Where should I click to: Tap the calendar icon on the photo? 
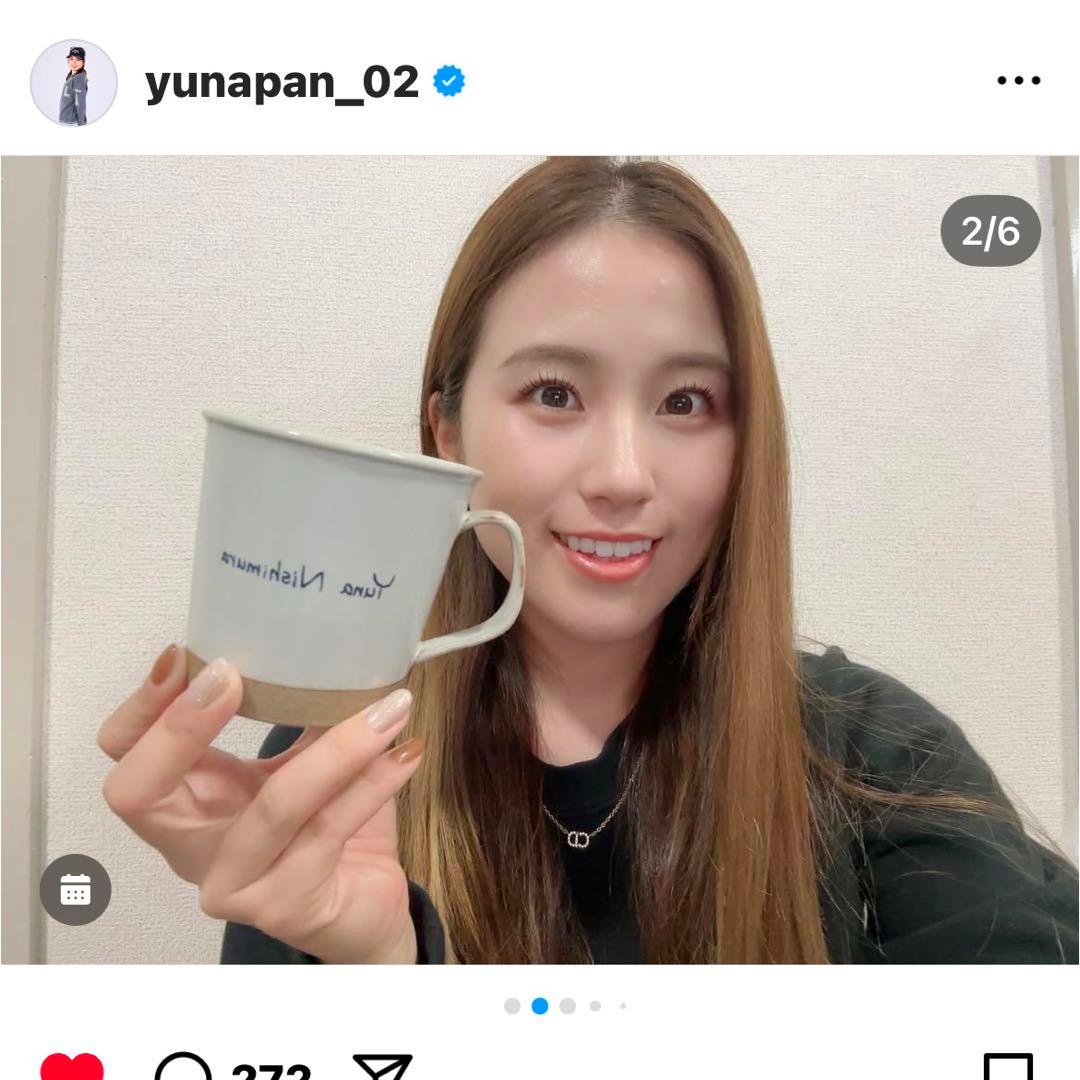point(75,889)
